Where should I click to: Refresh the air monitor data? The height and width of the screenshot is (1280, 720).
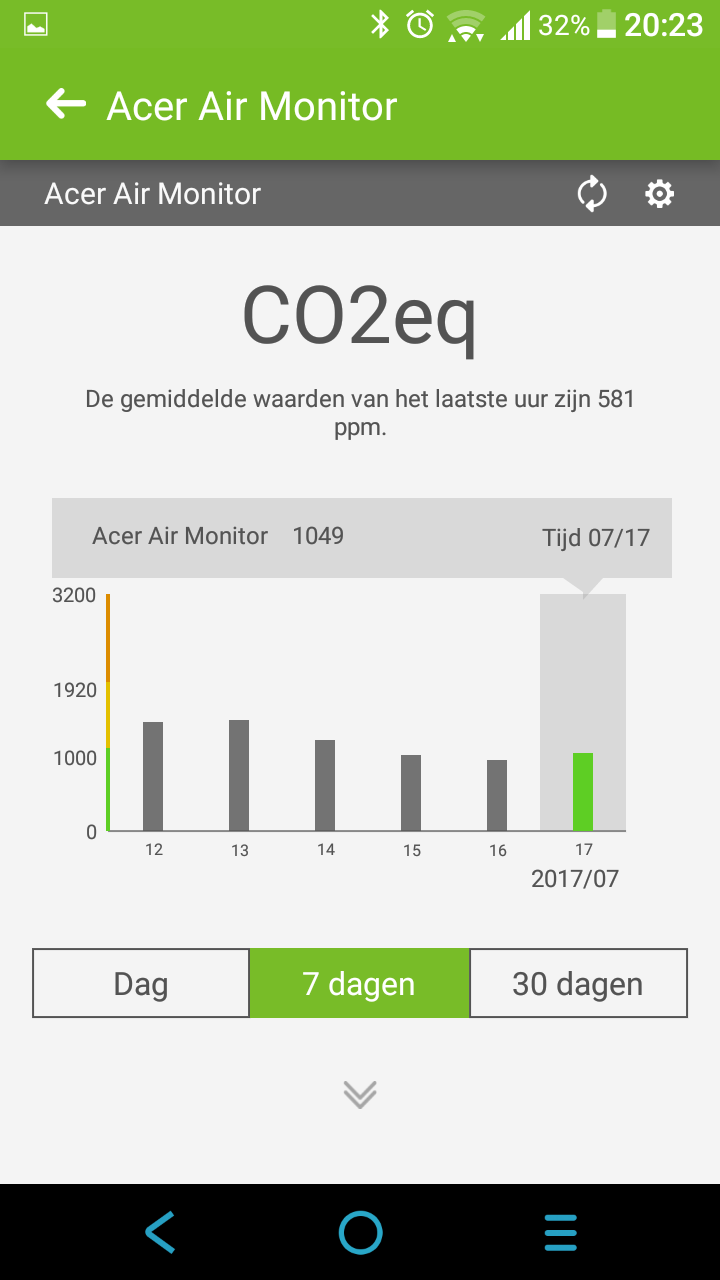(592, 194)
